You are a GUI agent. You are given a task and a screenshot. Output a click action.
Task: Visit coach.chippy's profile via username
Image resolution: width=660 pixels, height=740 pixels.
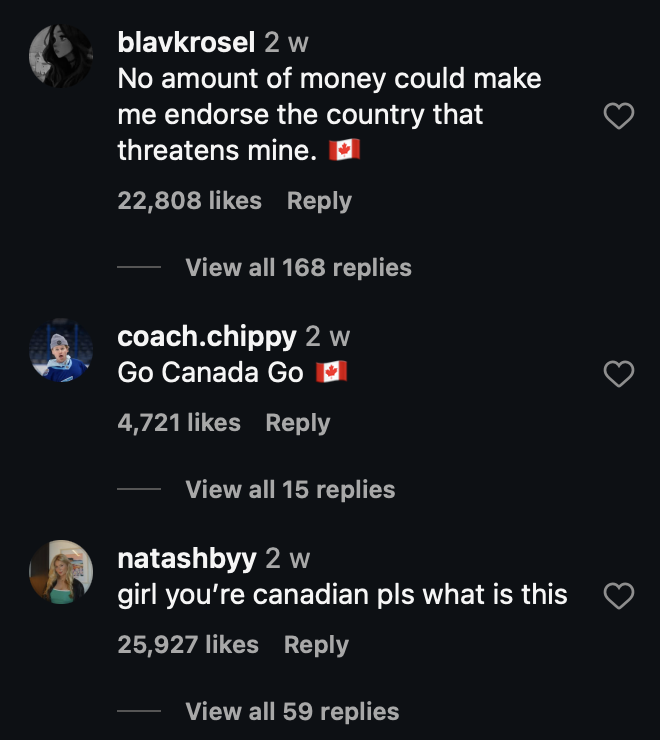(207, 337)
